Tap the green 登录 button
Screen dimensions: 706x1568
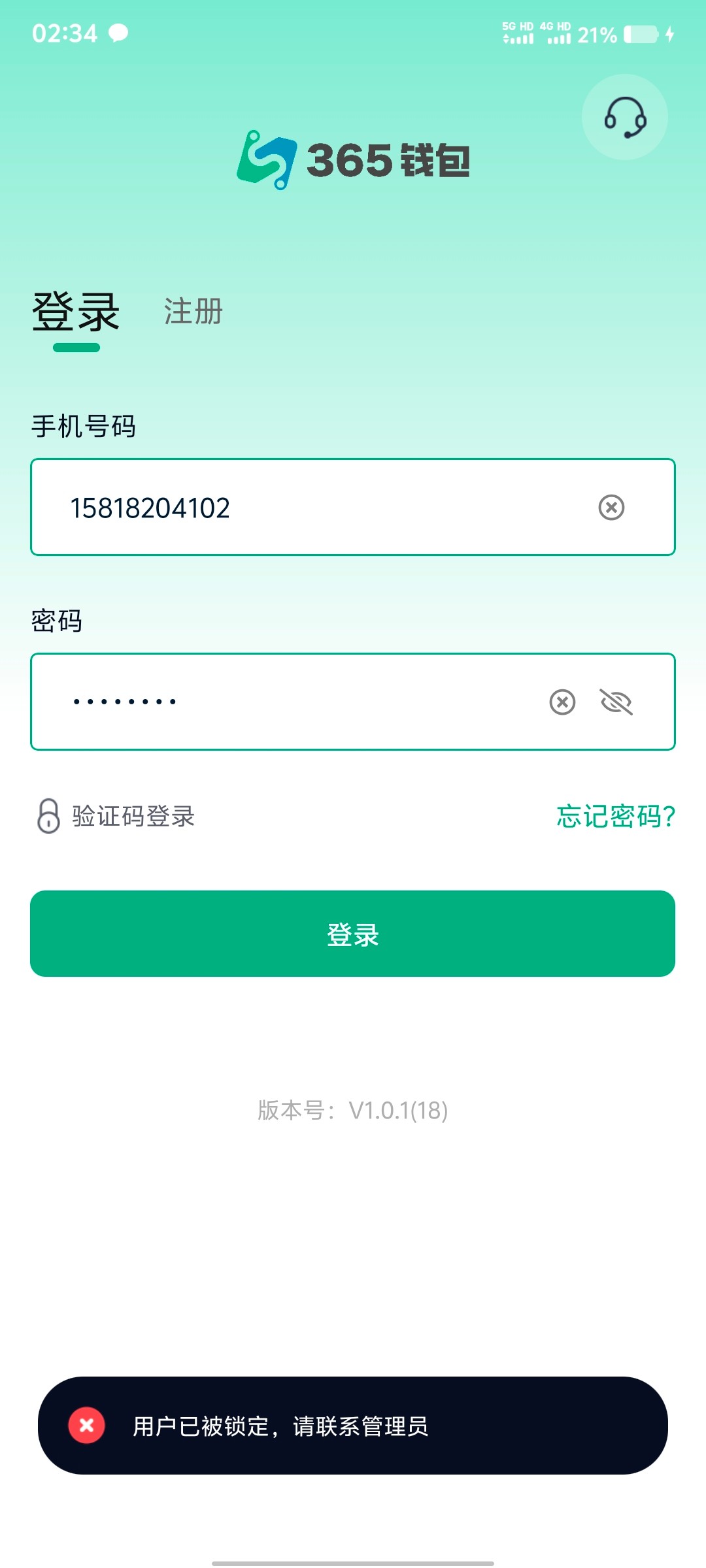tap(353, 934)
